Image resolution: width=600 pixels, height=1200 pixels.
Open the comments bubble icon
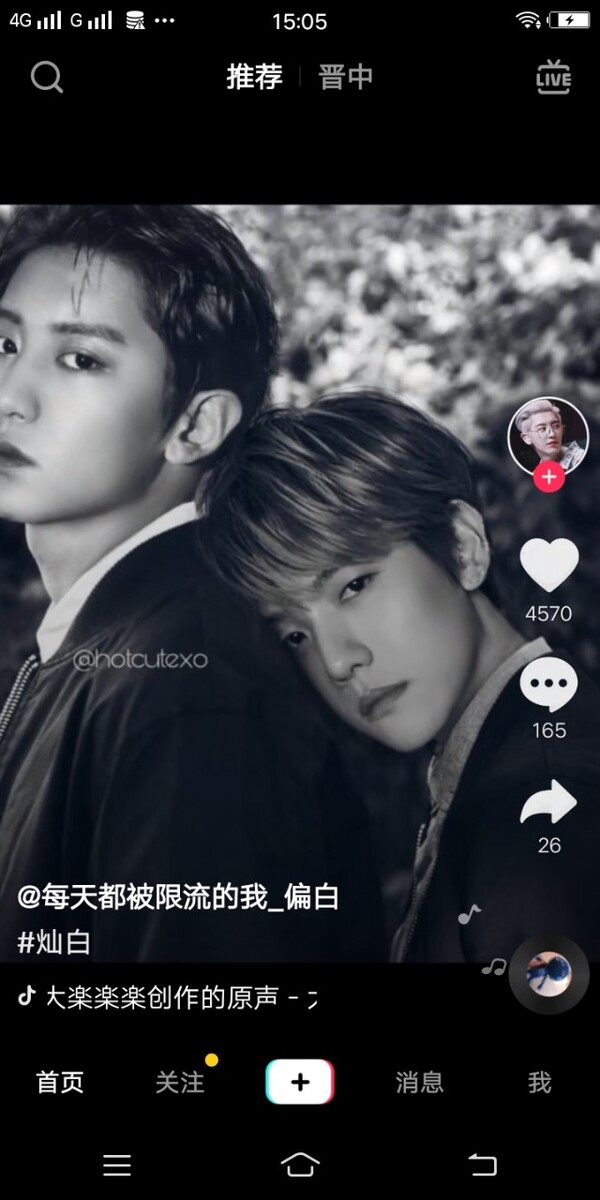(549, 685)
